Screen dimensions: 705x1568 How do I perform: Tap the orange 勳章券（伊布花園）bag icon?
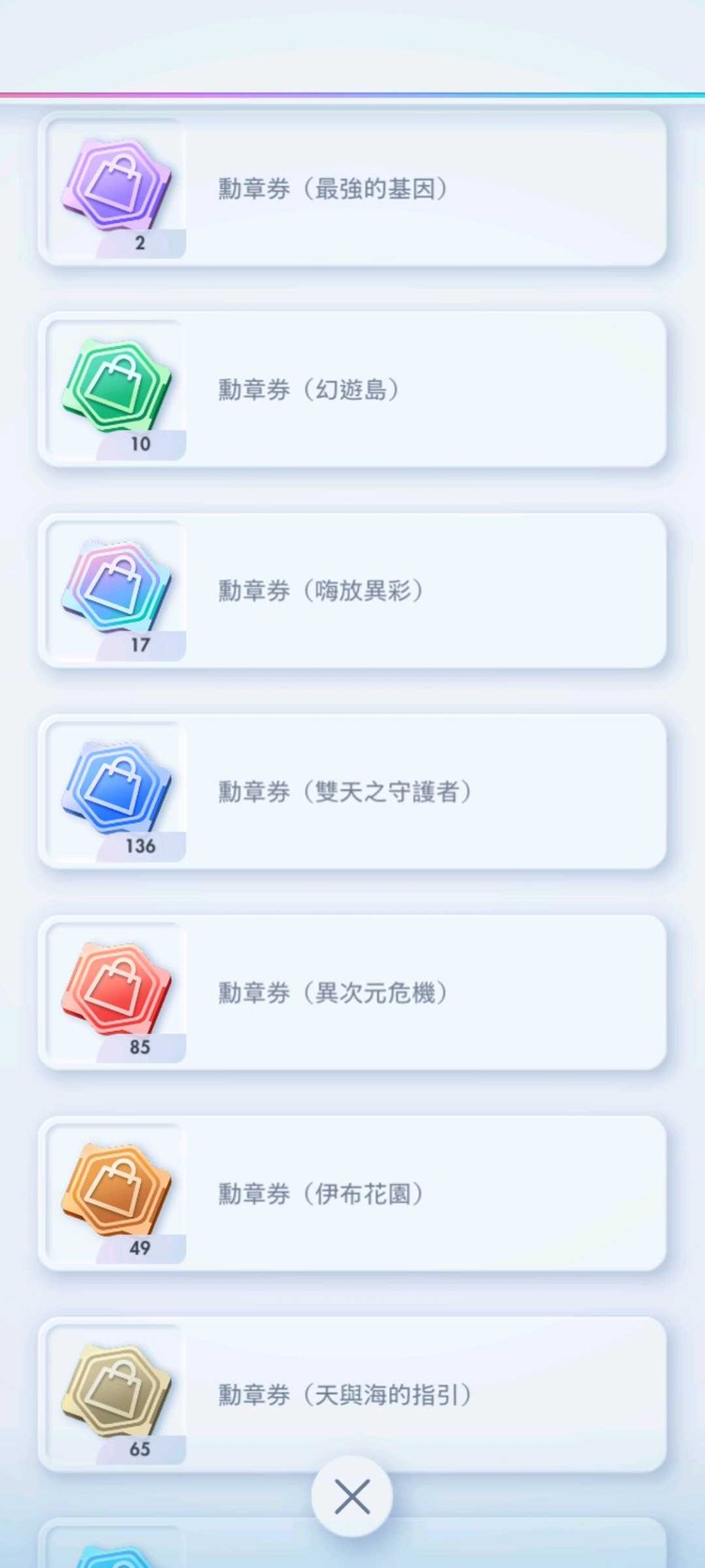coord(116,1188)
